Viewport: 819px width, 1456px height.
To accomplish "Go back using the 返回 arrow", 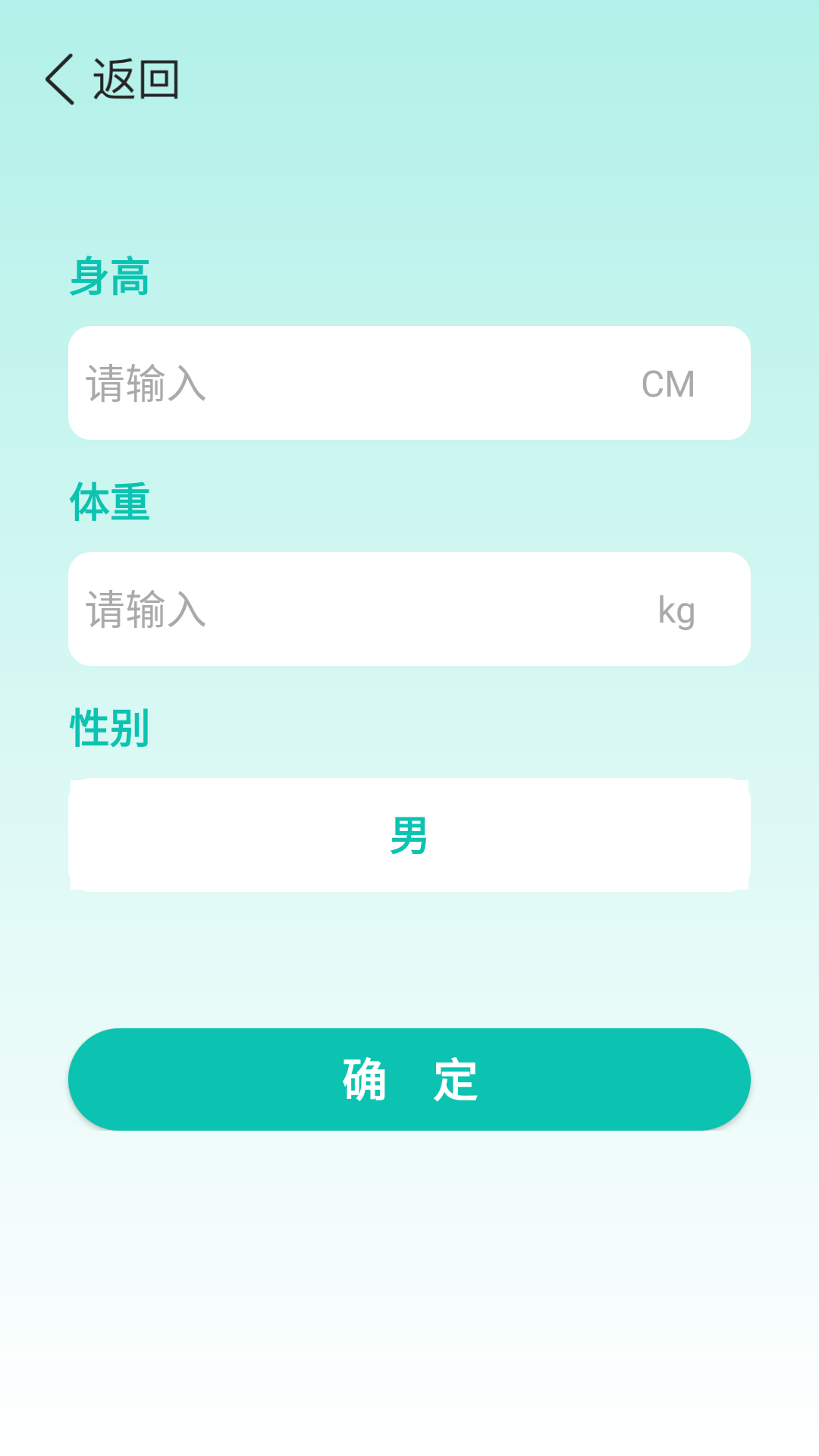I will (61, 79).
